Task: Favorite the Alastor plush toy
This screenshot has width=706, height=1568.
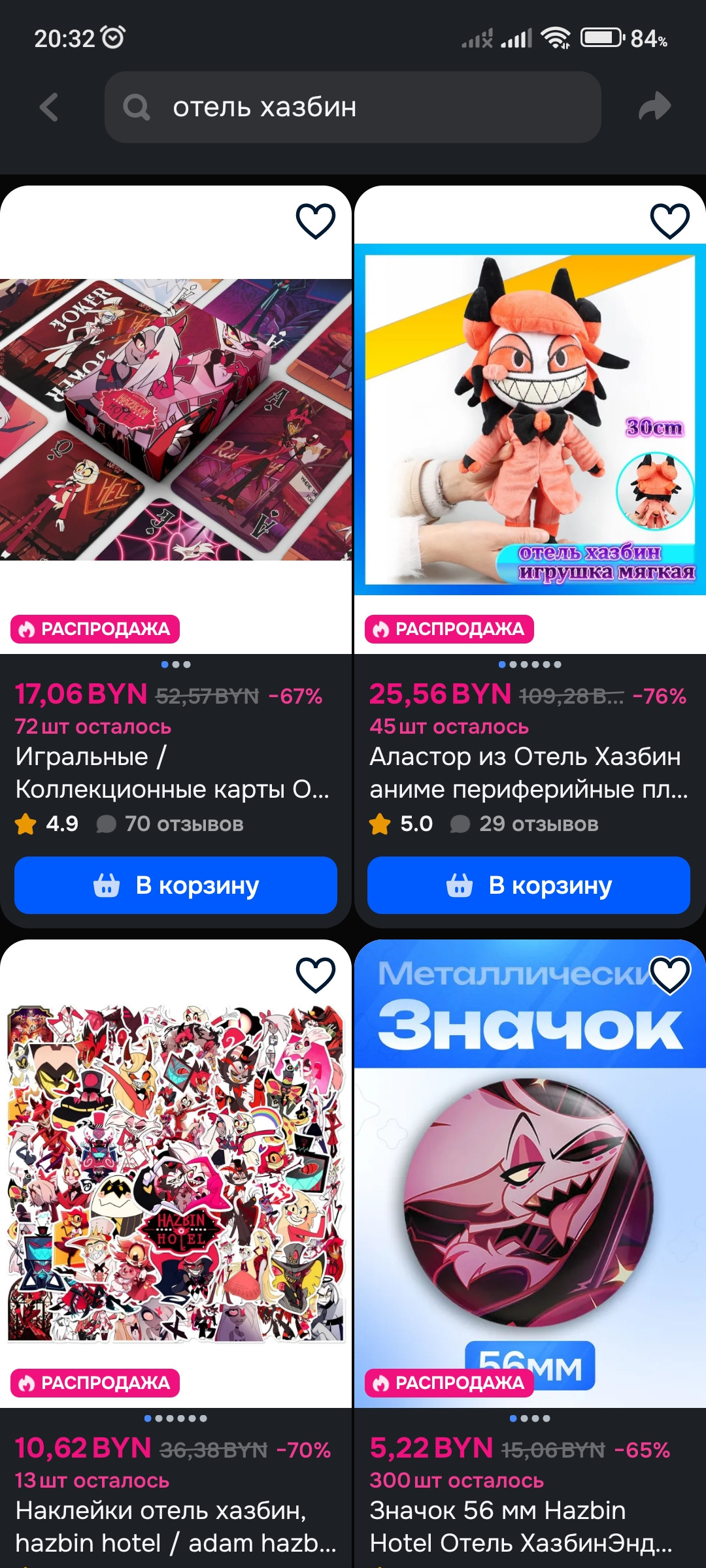Action: click(x=670, y=221)
